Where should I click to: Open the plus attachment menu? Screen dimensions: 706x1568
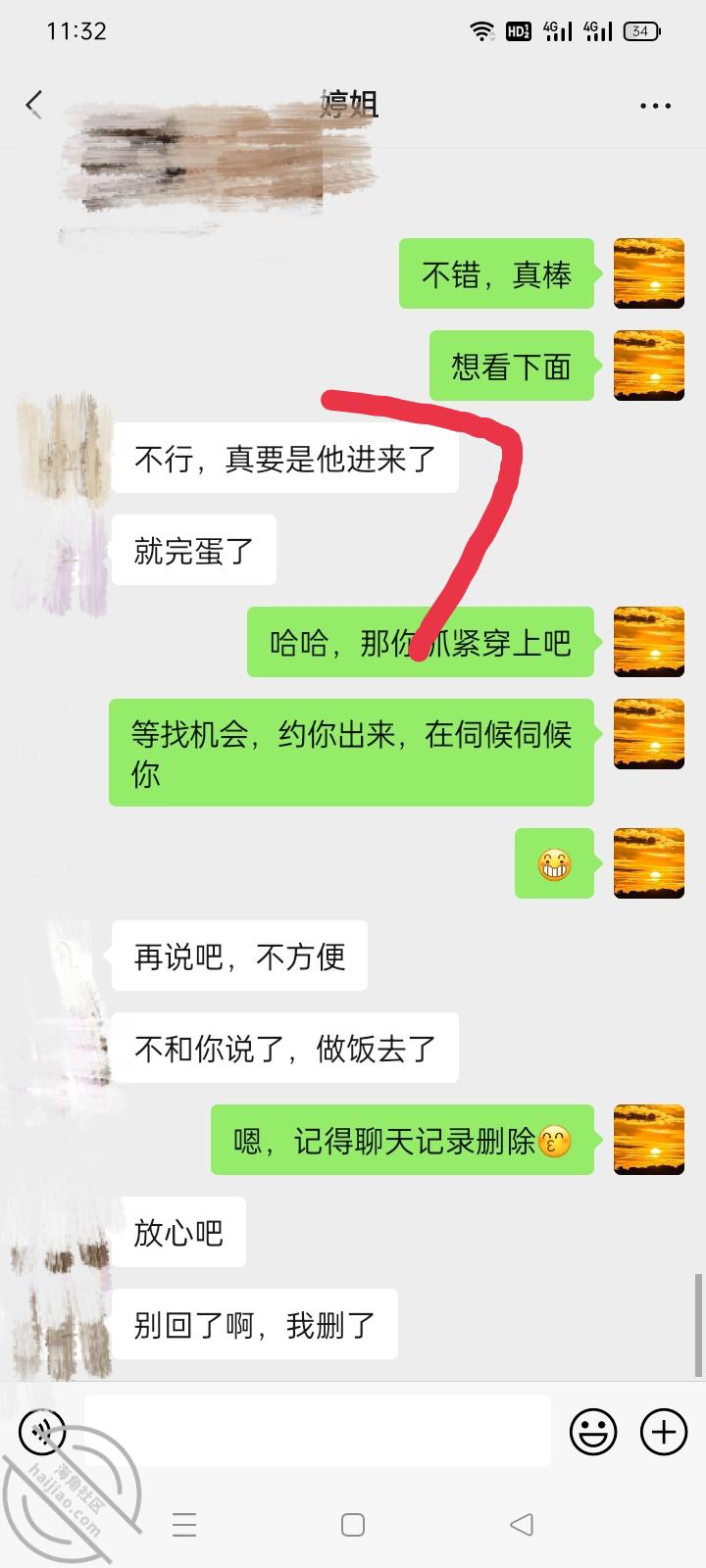pos(664,1432)
